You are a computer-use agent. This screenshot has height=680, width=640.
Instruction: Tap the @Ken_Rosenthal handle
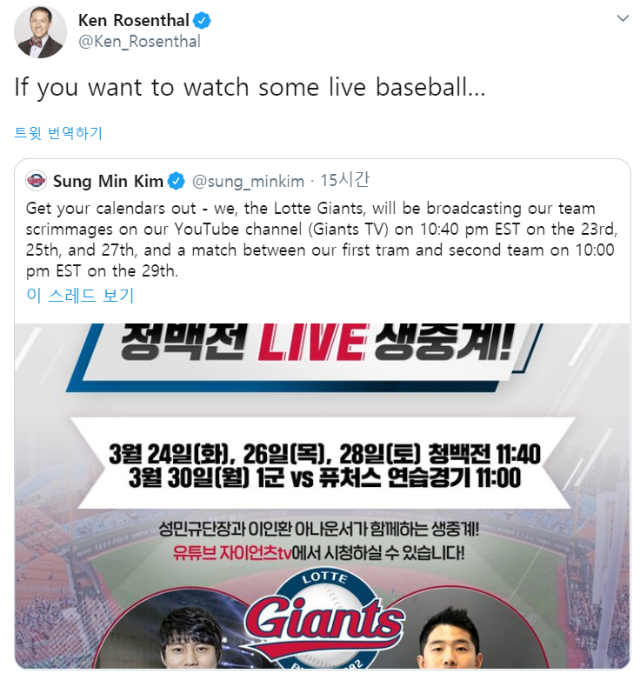pyautogui.click(x=139, y=42)
